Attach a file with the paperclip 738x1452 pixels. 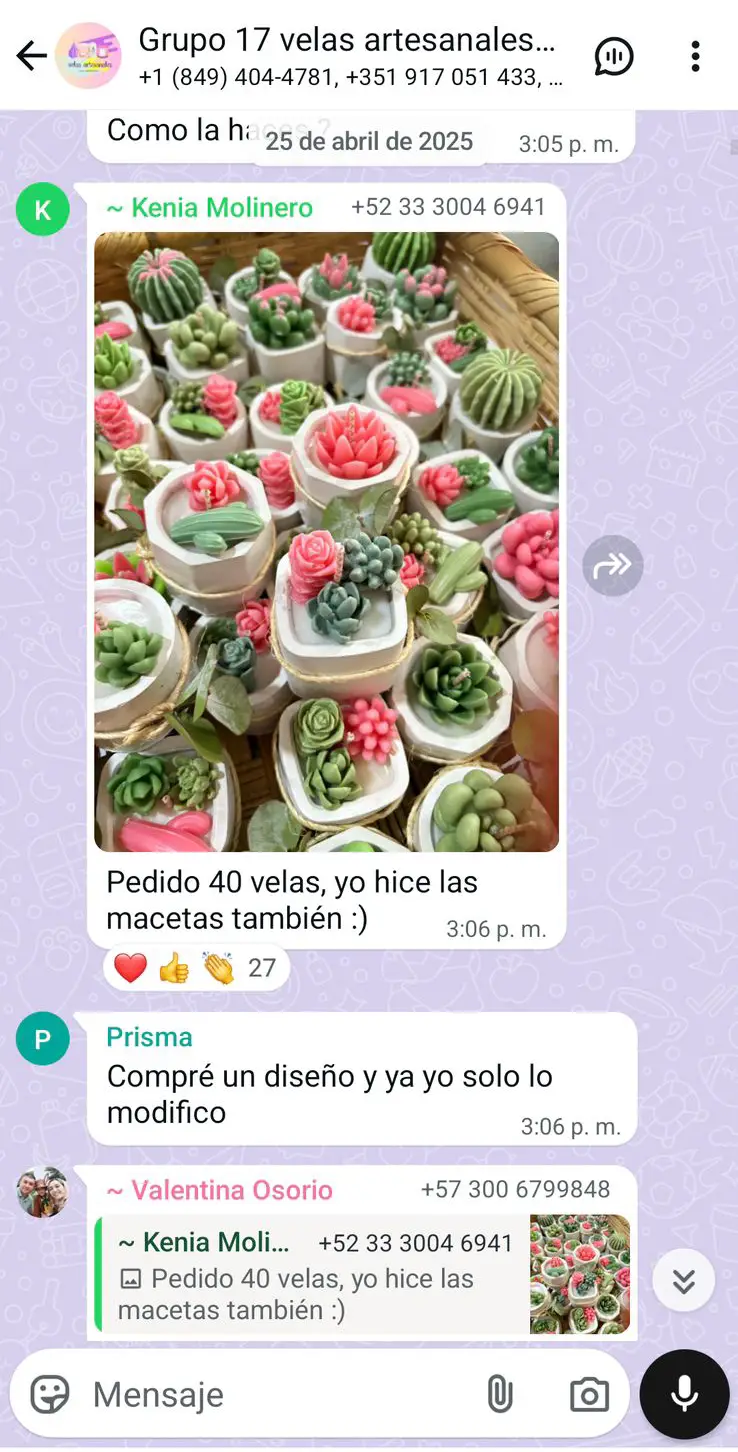click(499, 1394)
